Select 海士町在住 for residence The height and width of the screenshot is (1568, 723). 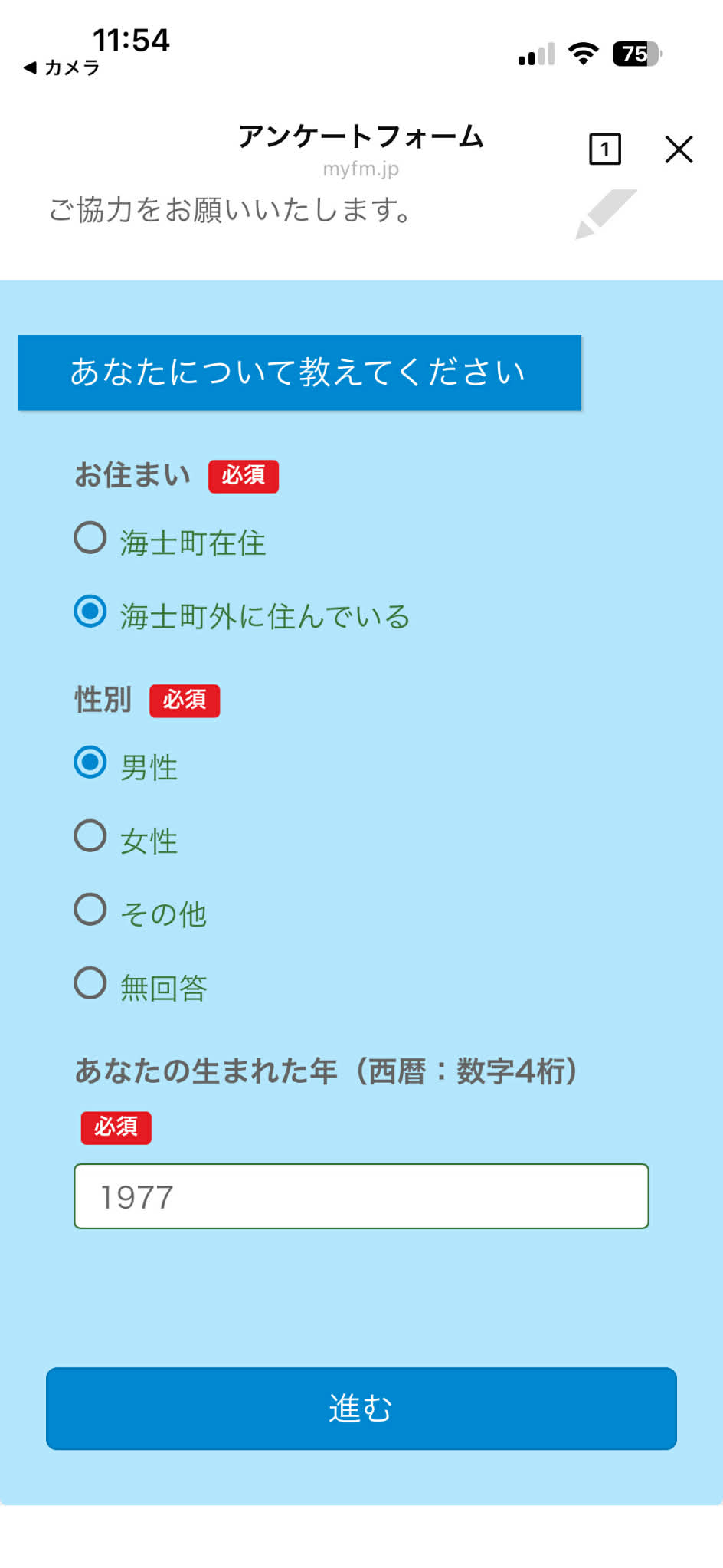click(x=90, y=538)
